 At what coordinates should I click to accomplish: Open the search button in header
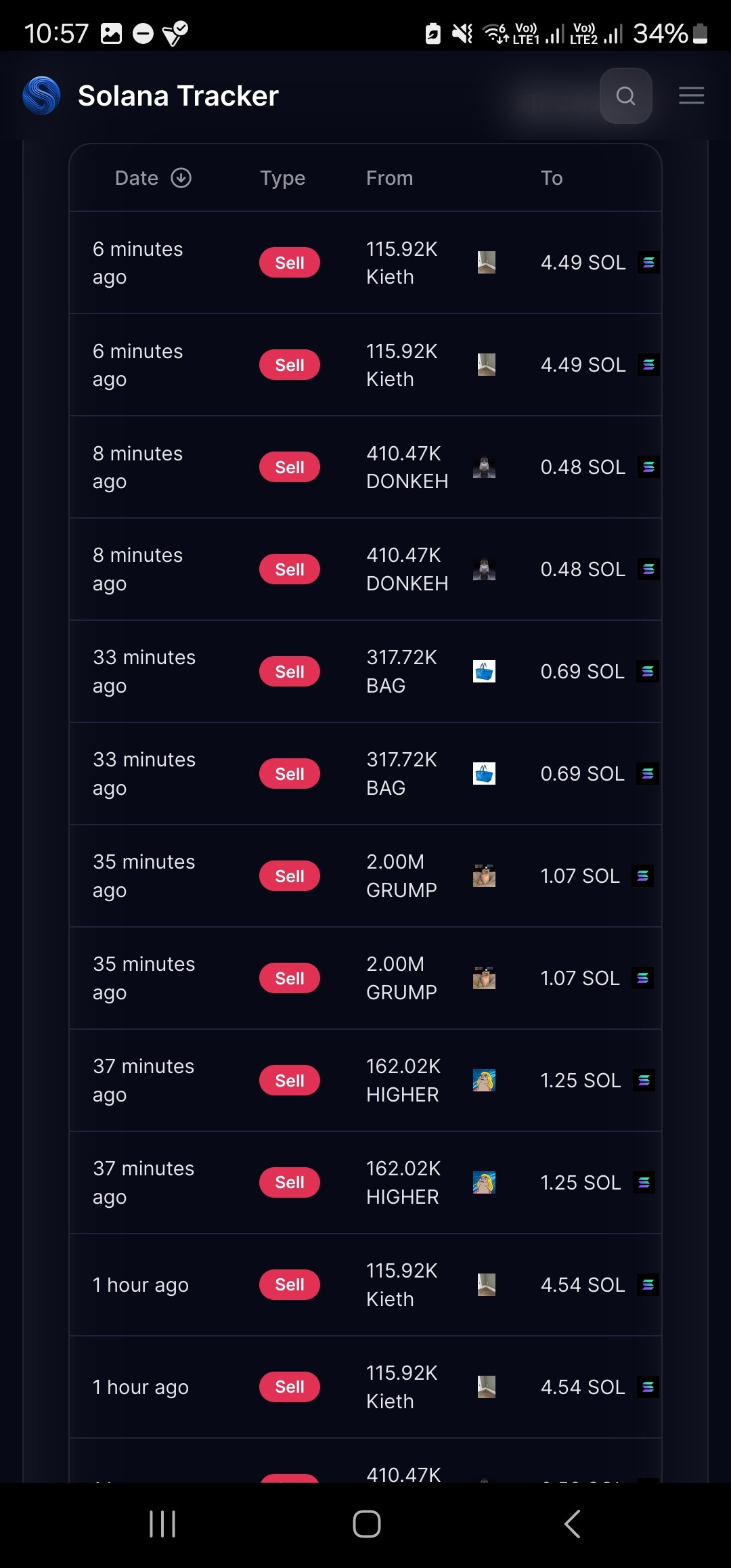pos(625,96)
